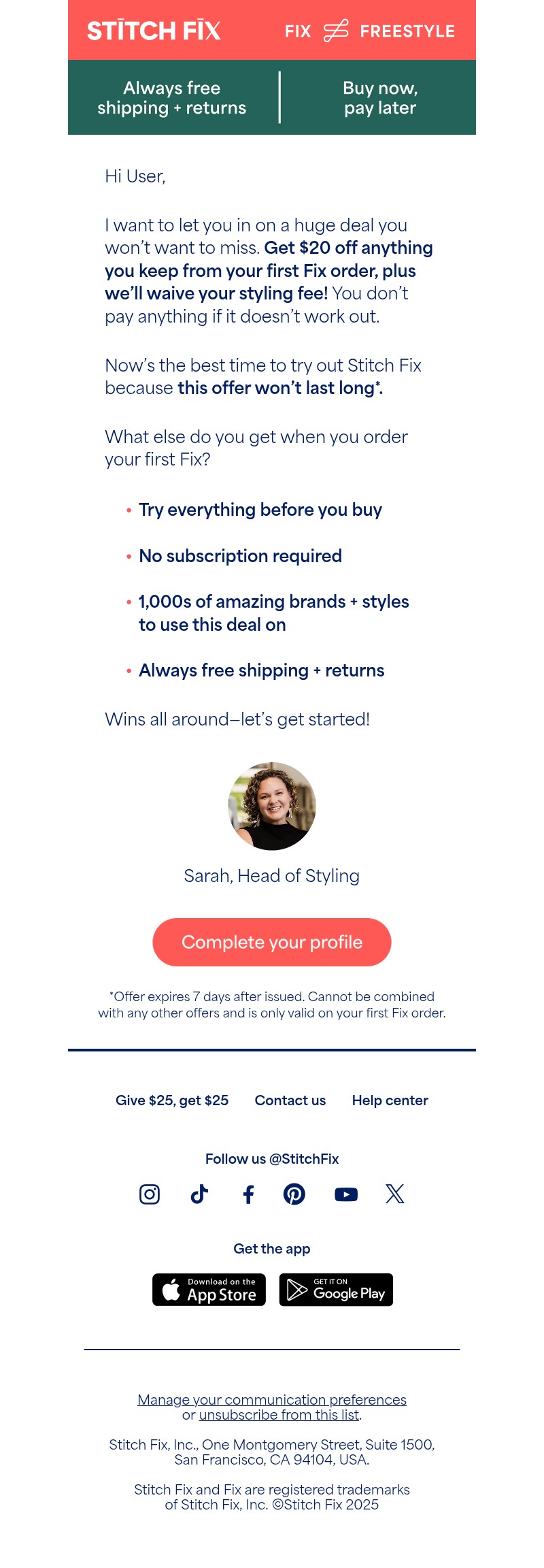Open Manage your communication preferences
Viewport: 544px width, 1568px height.
[x=271, y=1399]
